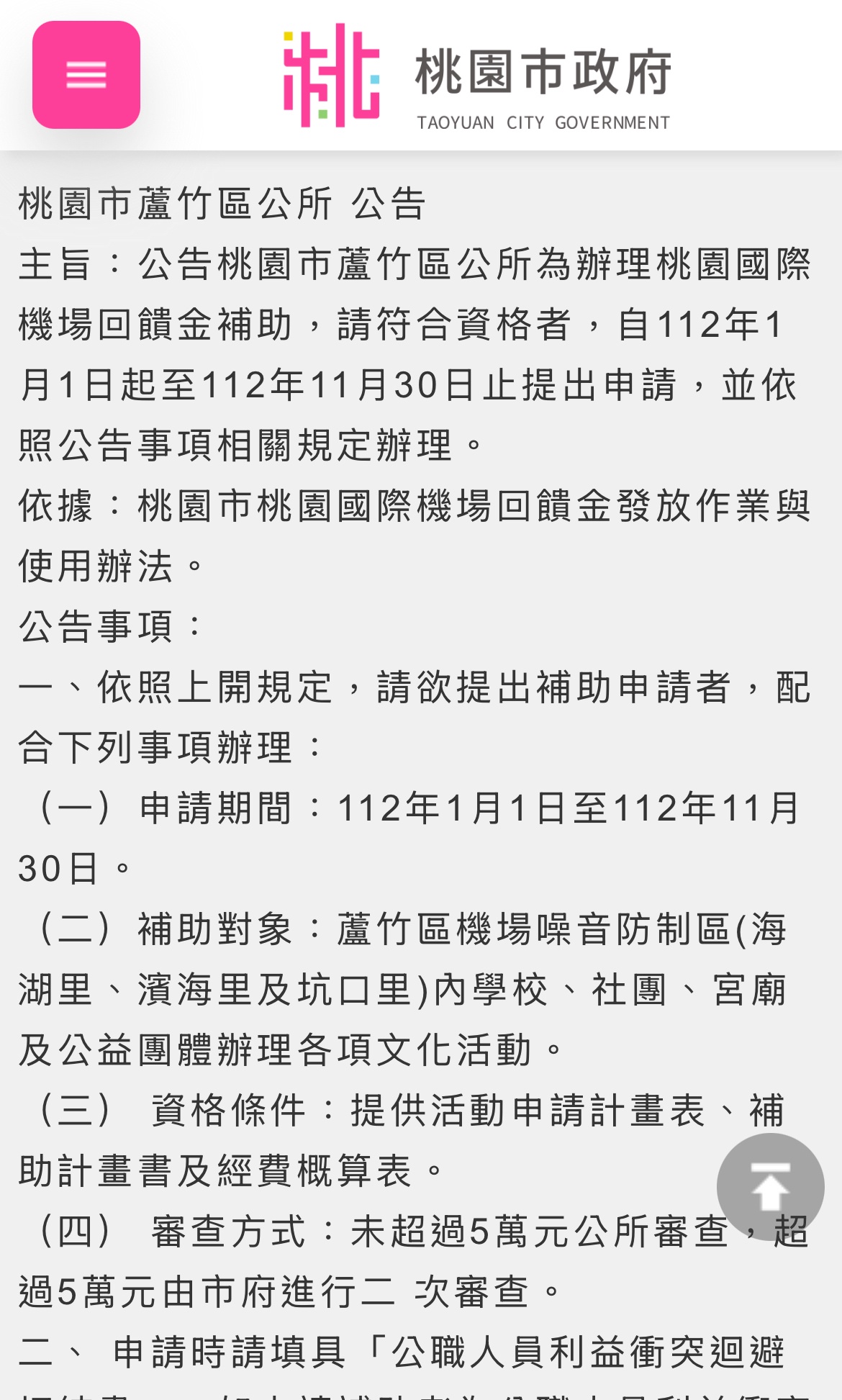Image resolution: width=842 pixels, height=1400 pixels.
Task: Tap the back-to-top arrow button
Action: click(770, 1187)
